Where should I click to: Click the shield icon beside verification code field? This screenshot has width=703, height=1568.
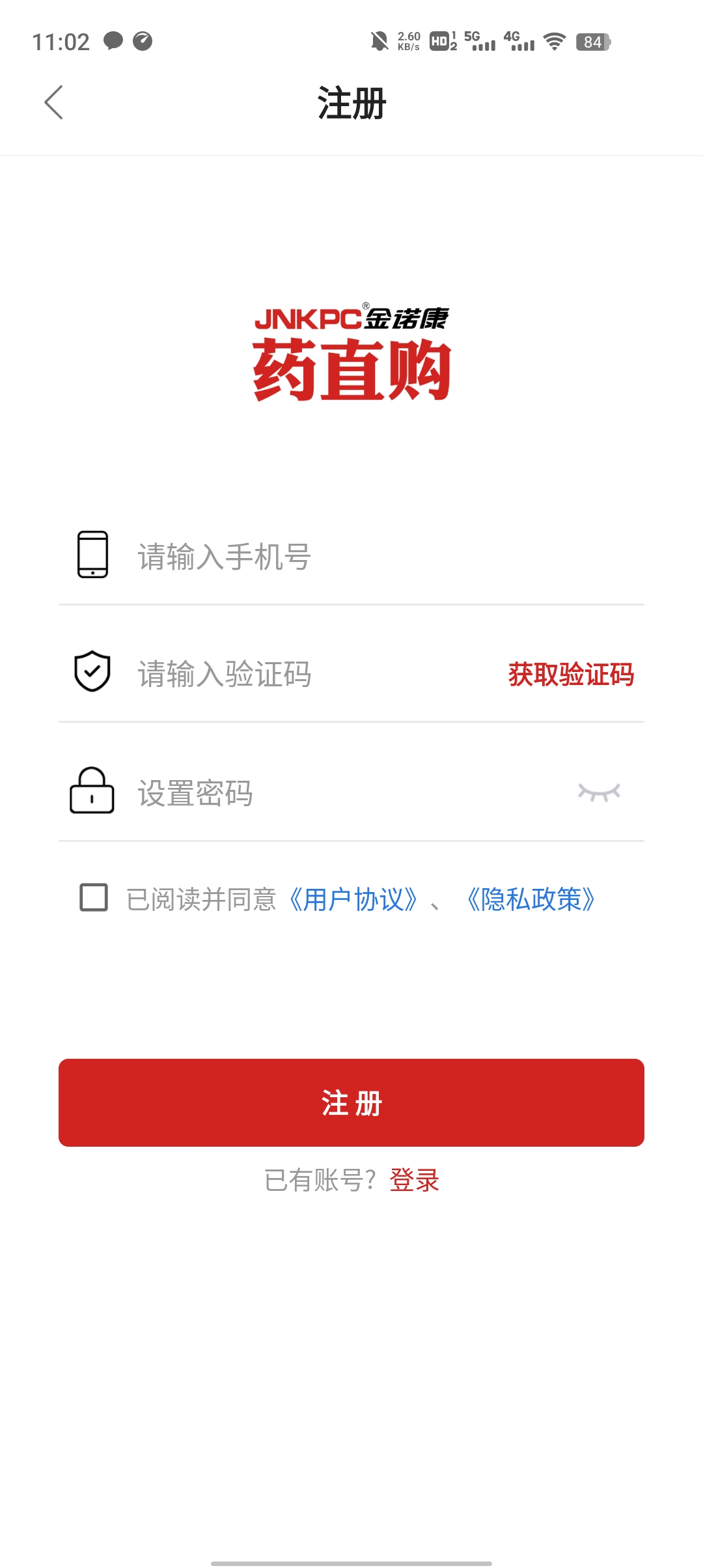[x=92, y=674]
